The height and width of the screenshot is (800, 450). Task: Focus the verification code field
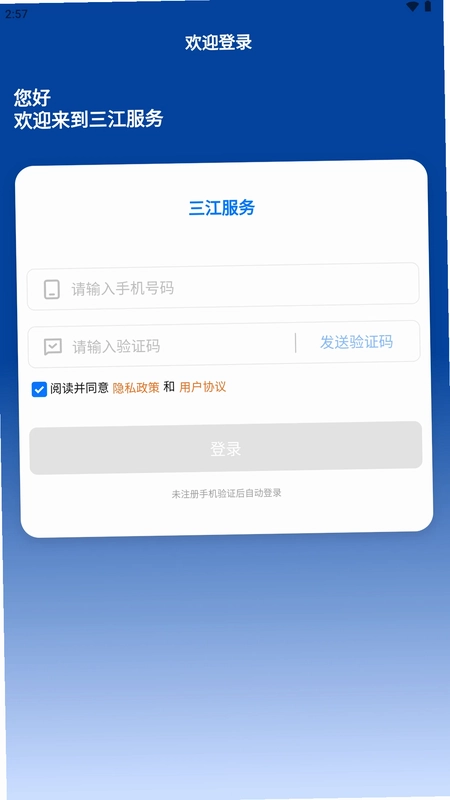[162, 346]
